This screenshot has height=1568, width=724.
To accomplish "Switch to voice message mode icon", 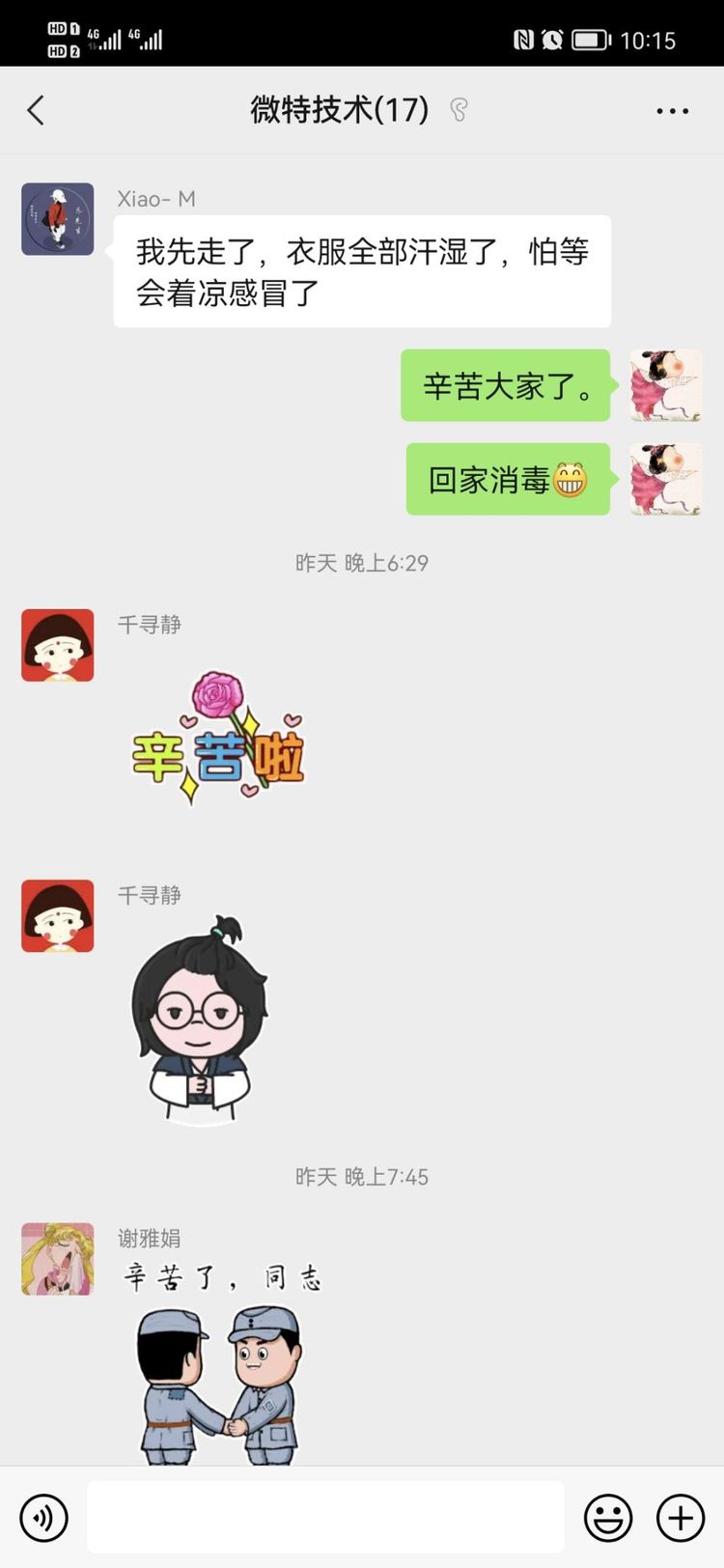I will 42,1516.
